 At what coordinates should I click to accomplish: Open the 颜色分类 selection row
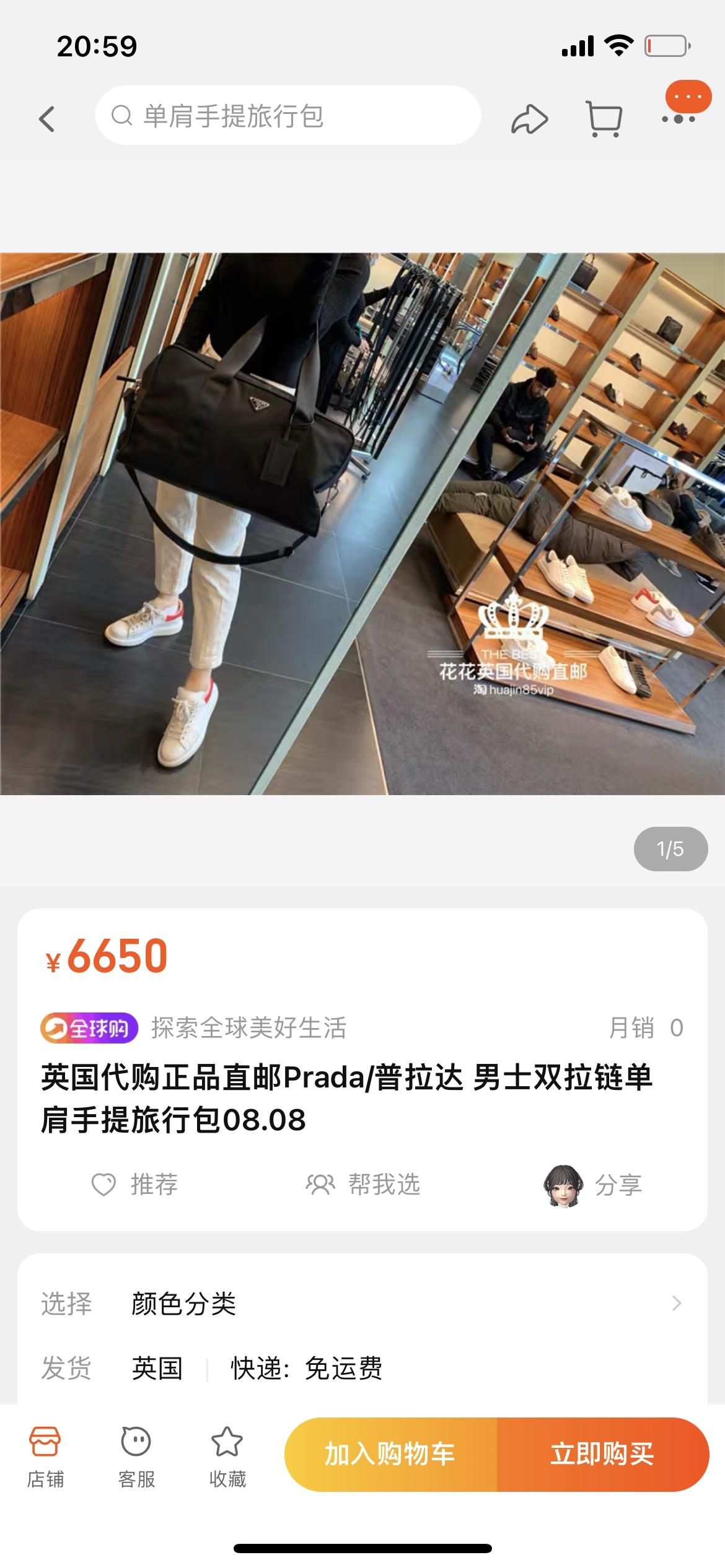click(x=362, y=1303)
